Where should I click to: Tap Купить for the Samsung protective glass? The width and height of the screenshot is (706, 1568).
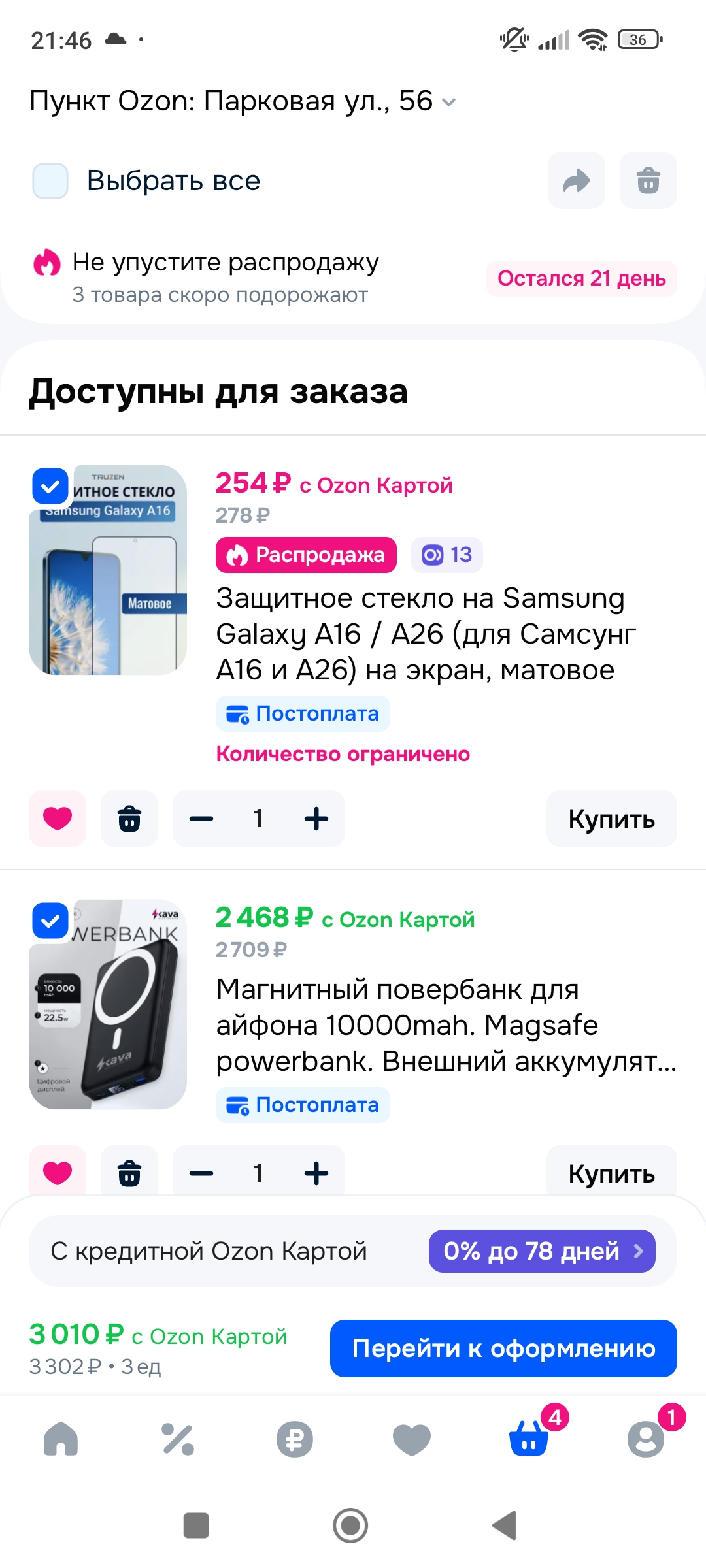point(611,819)
